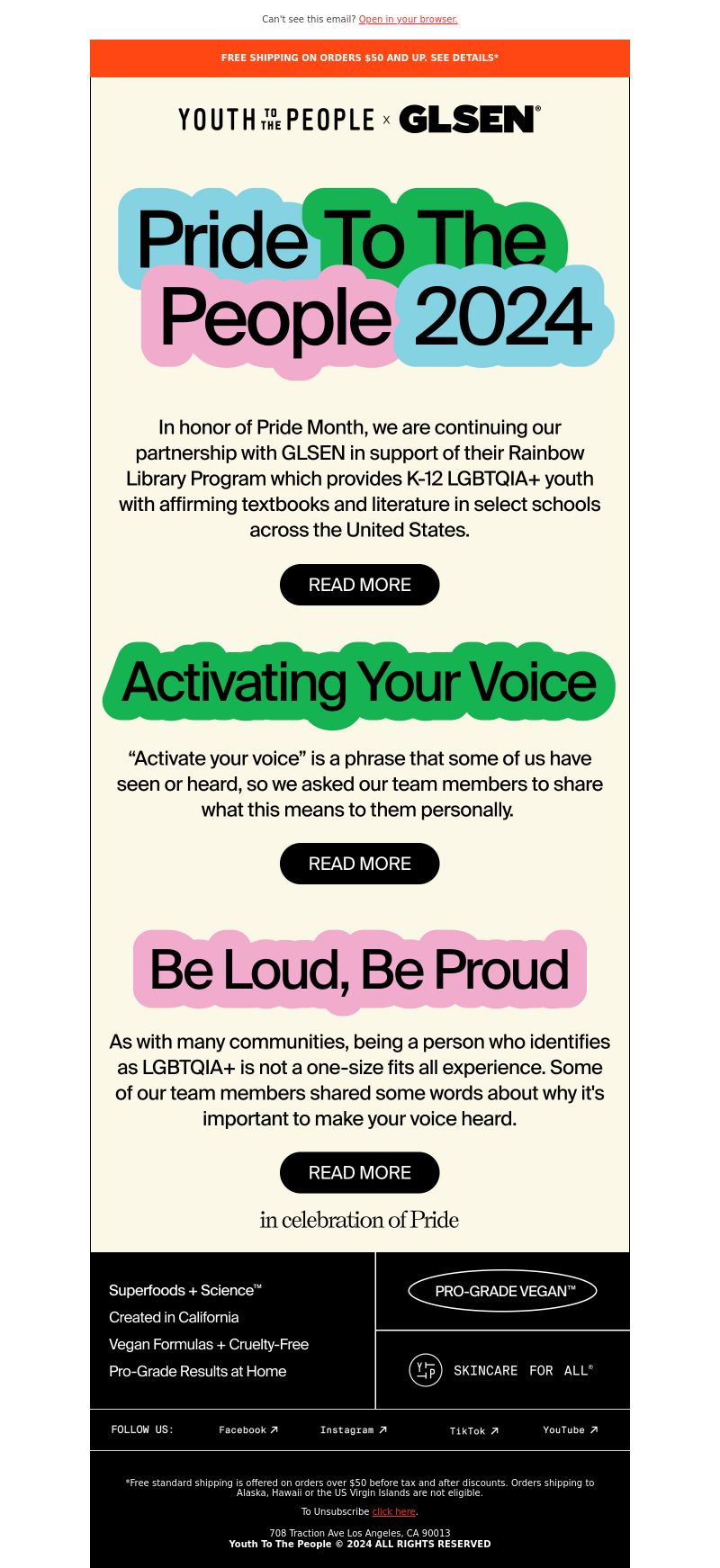Read more about the GLSEN partnership
Screen dimensions: 720x1568
(x=359, y=585)
